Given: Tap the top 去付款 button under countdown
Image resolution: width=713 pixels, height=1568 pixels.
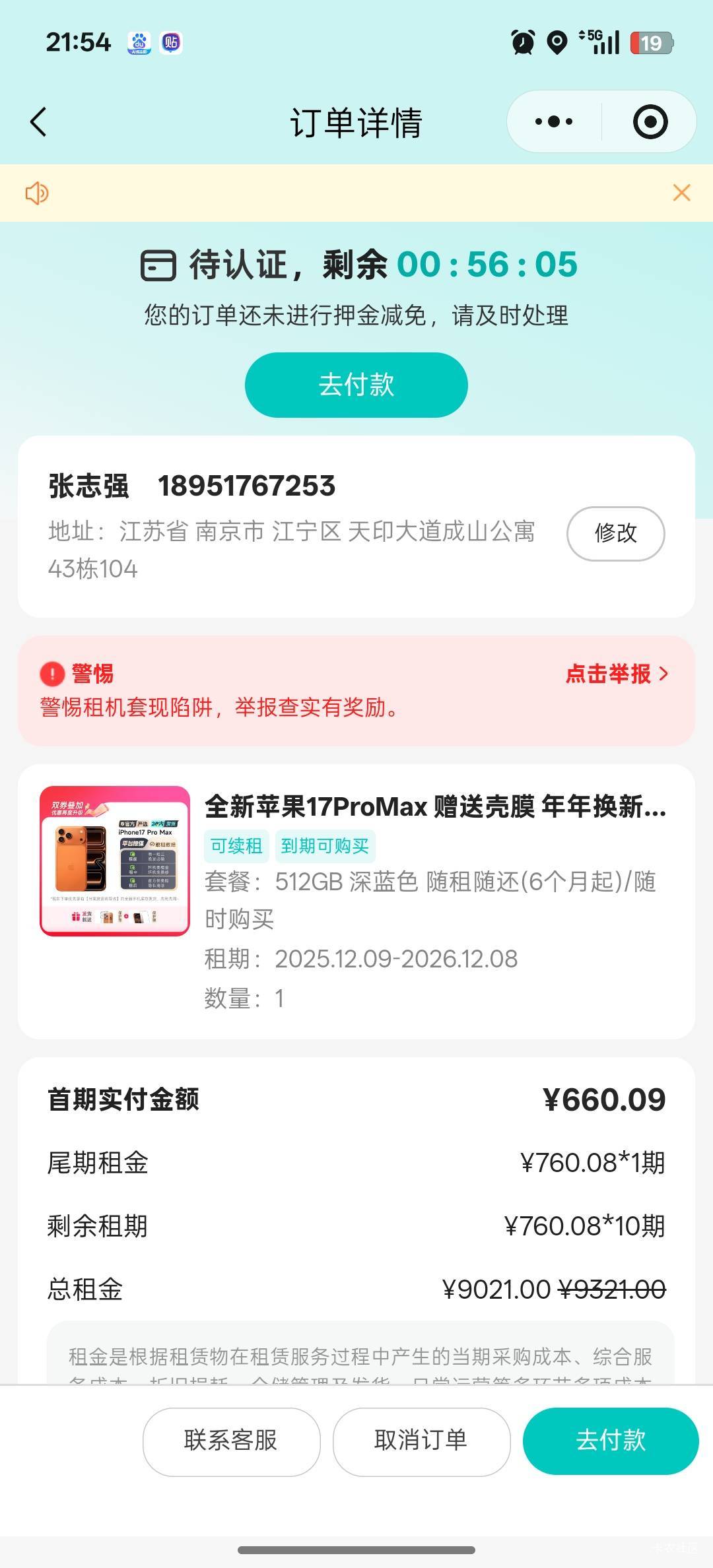Looking at the screenshot, I should click(356, 385).
